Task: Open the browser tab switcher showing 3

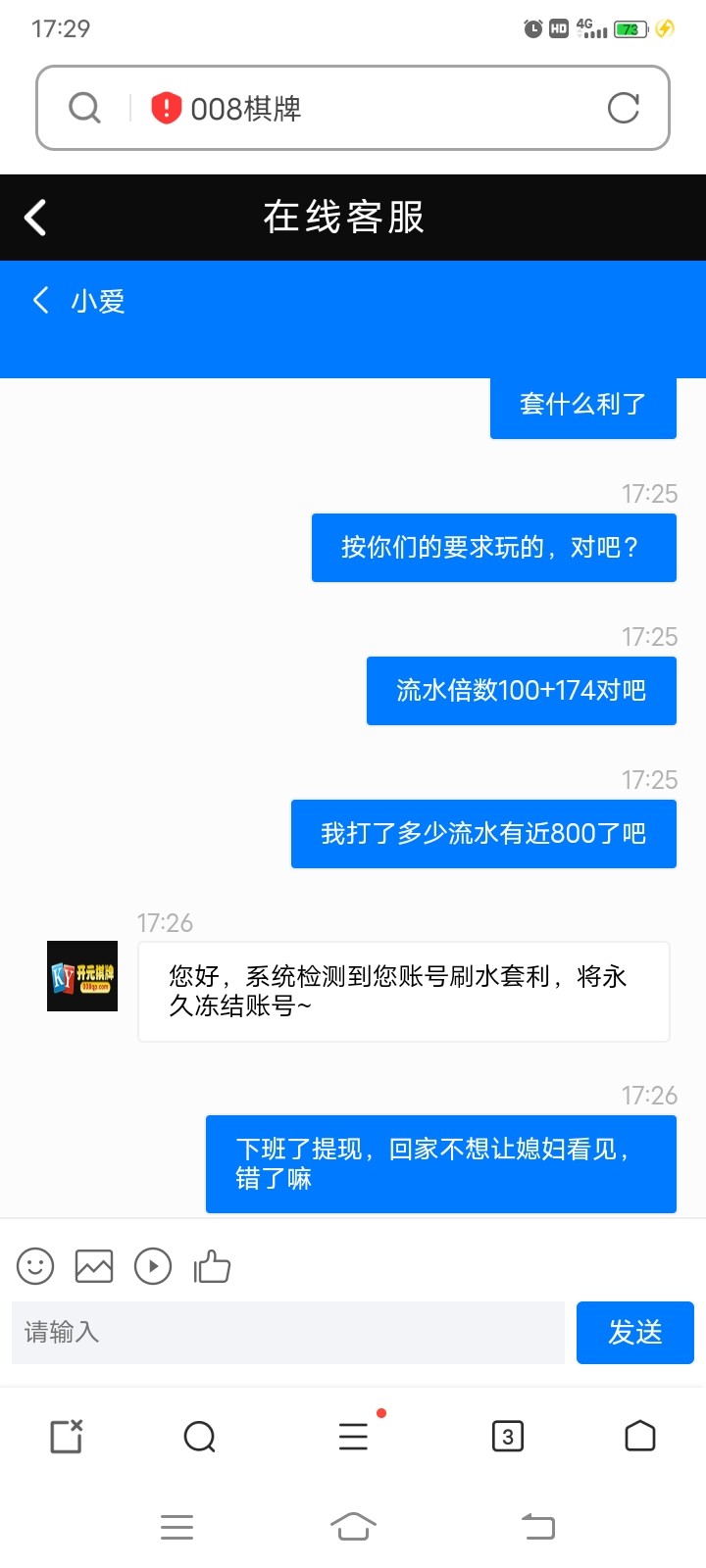Action: (x=507, y=1437)
